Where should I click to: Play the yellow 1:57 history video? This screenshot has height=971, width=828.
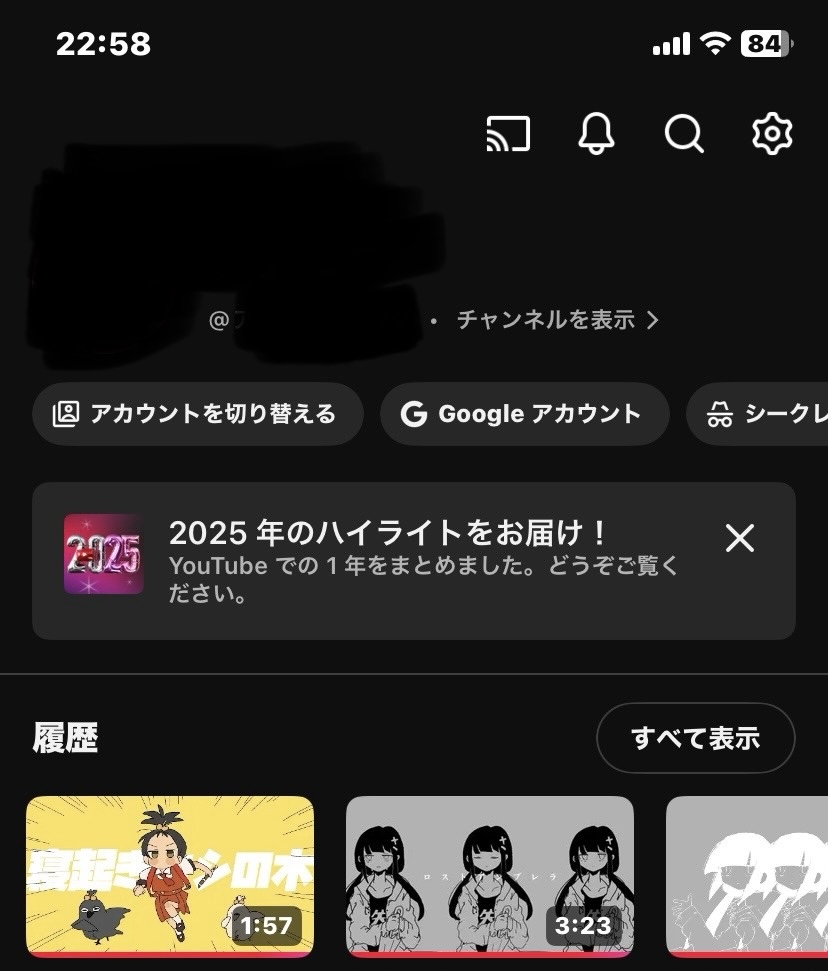pos(170,876)
